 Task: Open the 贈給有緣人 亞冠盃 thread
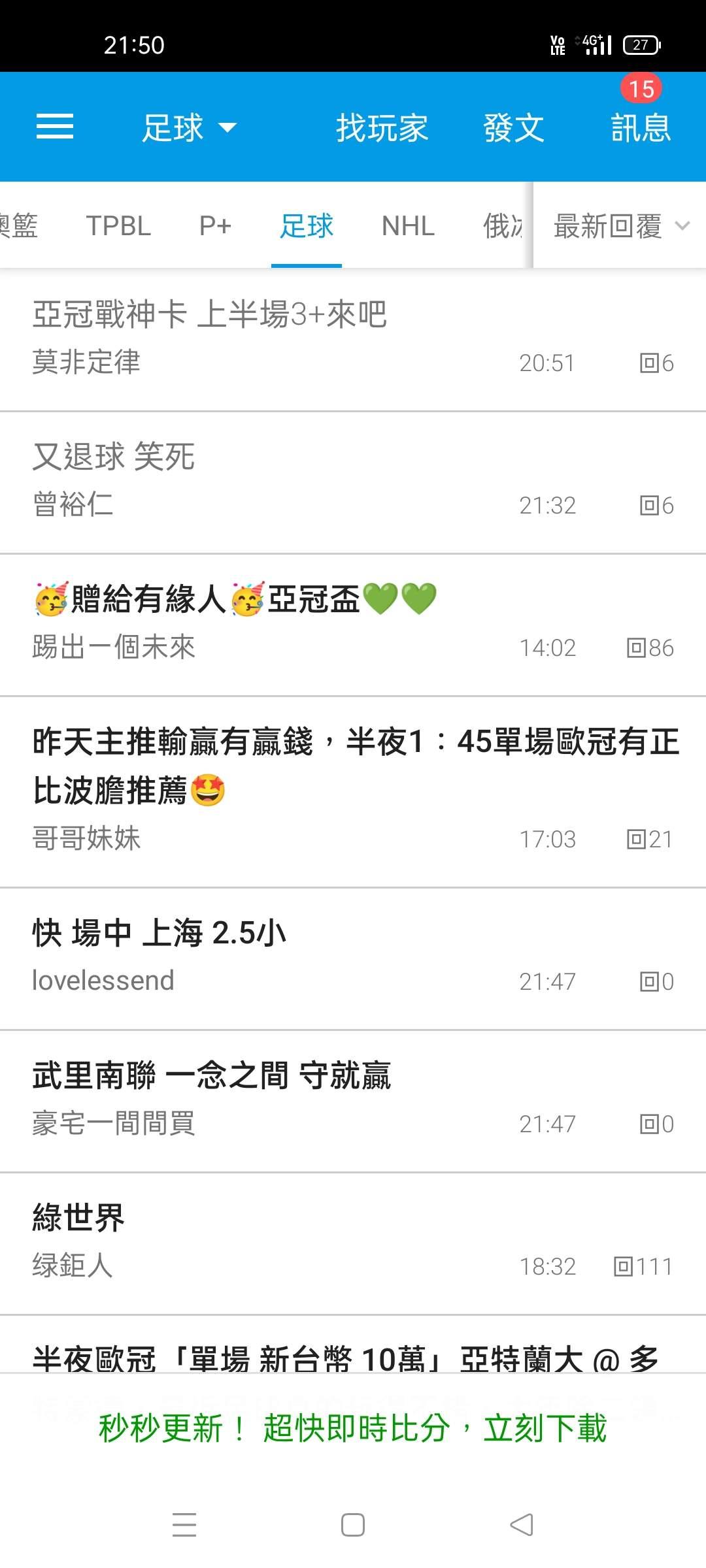[x=353, y=625]
